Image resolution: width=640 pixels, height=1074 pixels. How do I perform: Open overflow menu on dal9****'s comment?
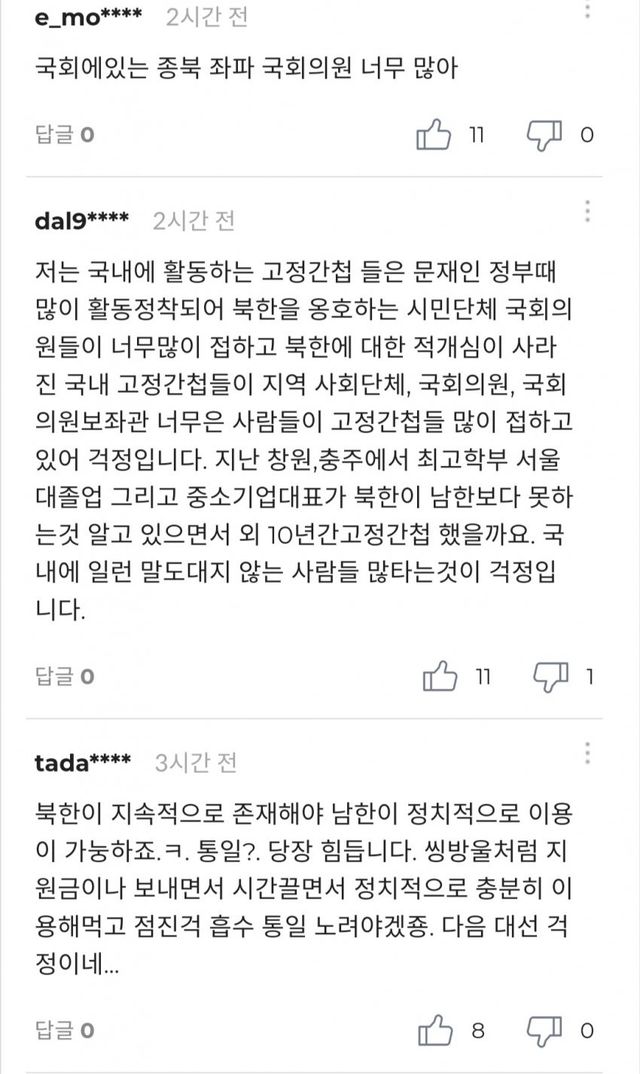point(587,212)
